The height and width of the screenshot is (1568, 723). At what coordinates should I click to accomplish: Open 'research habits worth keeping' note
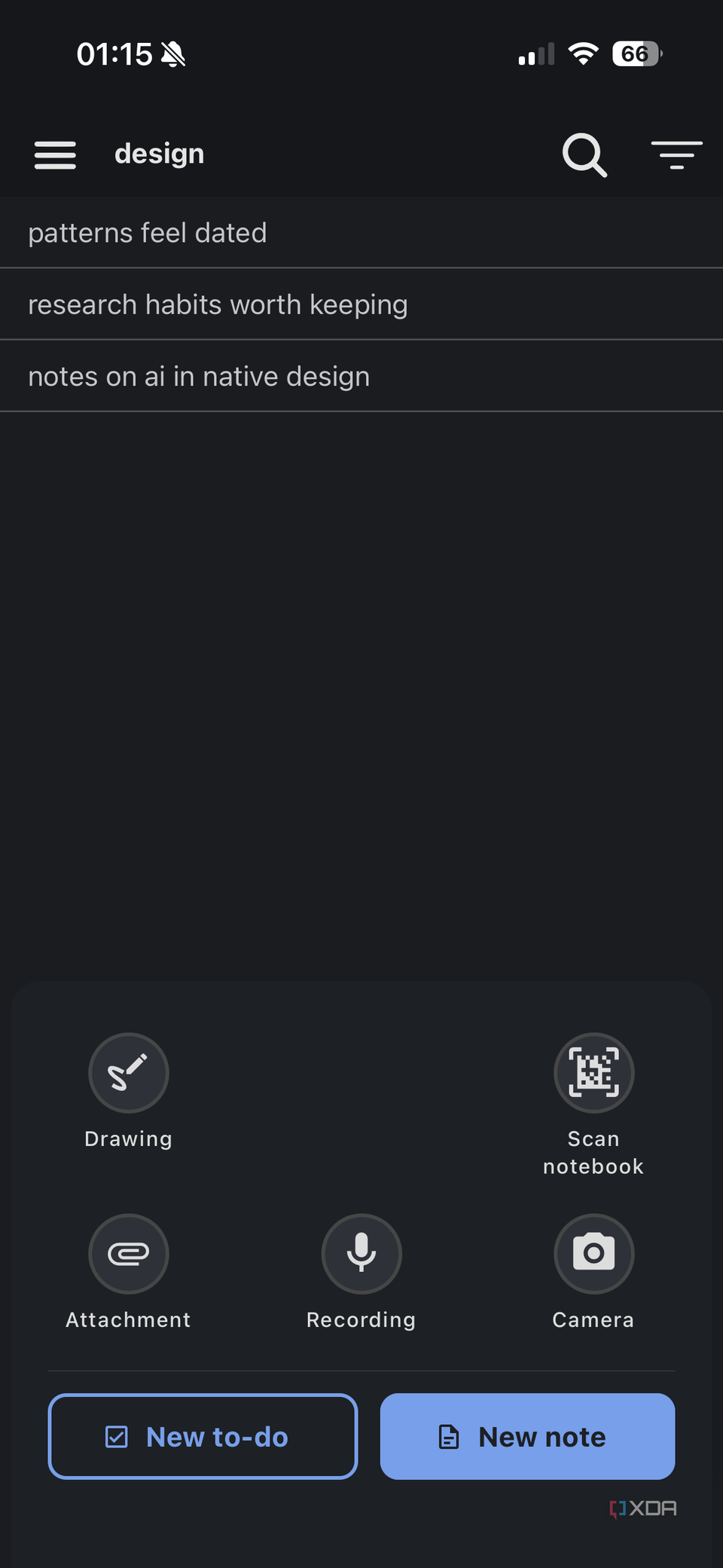click(361, 304)
